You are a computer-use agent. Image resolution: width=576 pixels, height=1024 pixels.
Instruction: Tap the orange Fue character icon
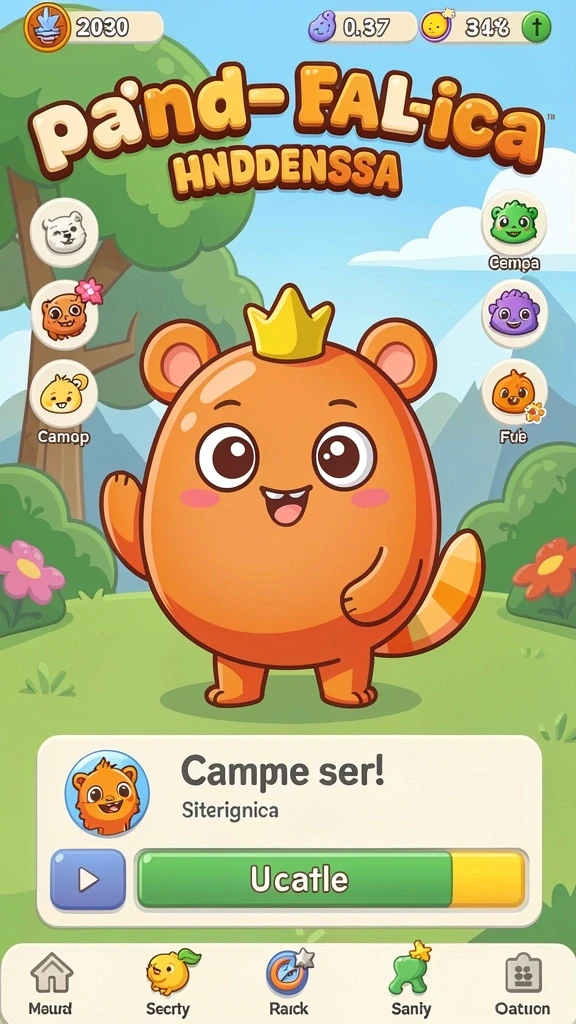(x=515, y=393)
